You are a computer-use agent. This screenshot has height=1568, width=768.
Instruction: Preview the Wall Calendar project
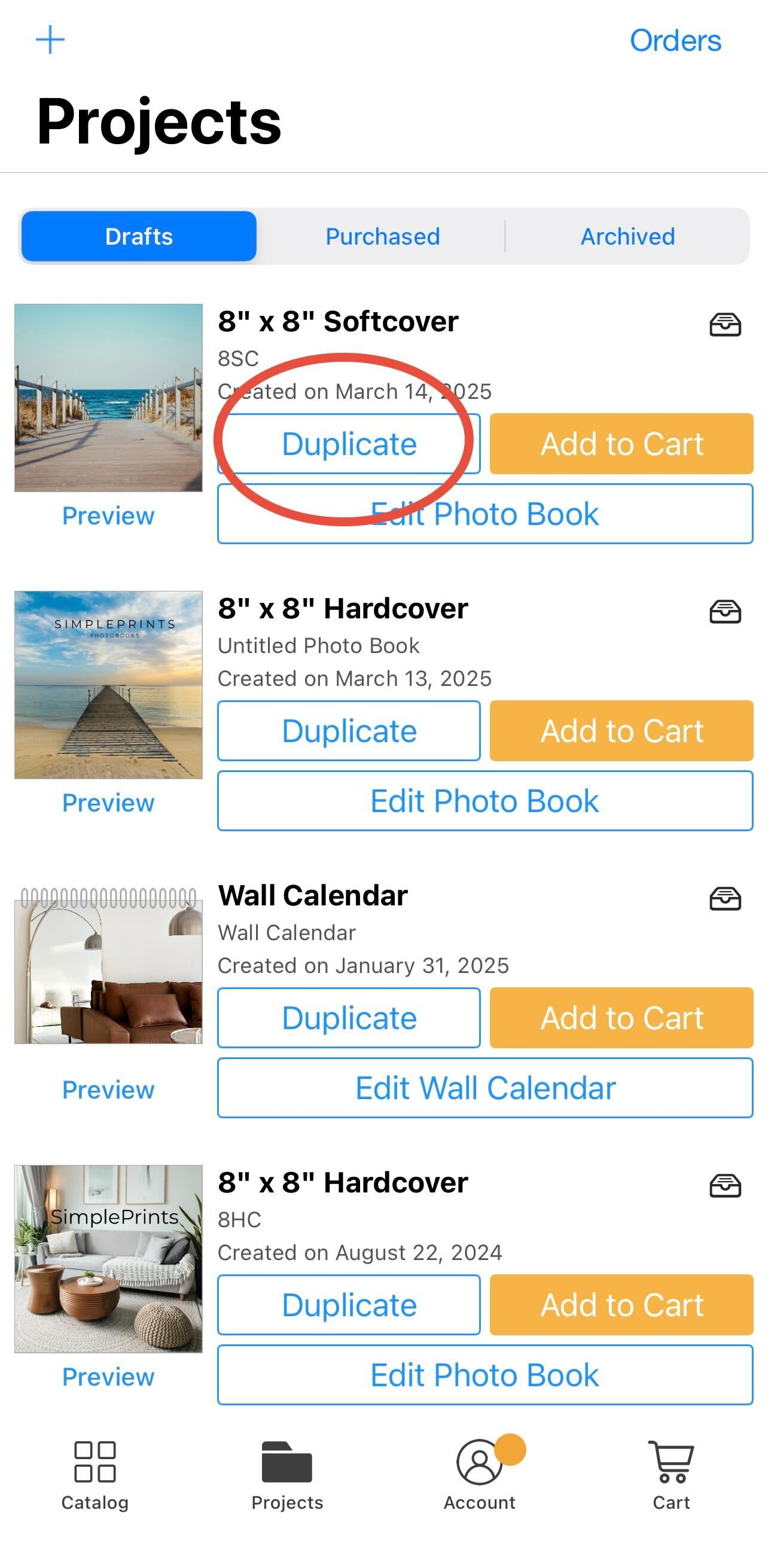coord(108,1090)
